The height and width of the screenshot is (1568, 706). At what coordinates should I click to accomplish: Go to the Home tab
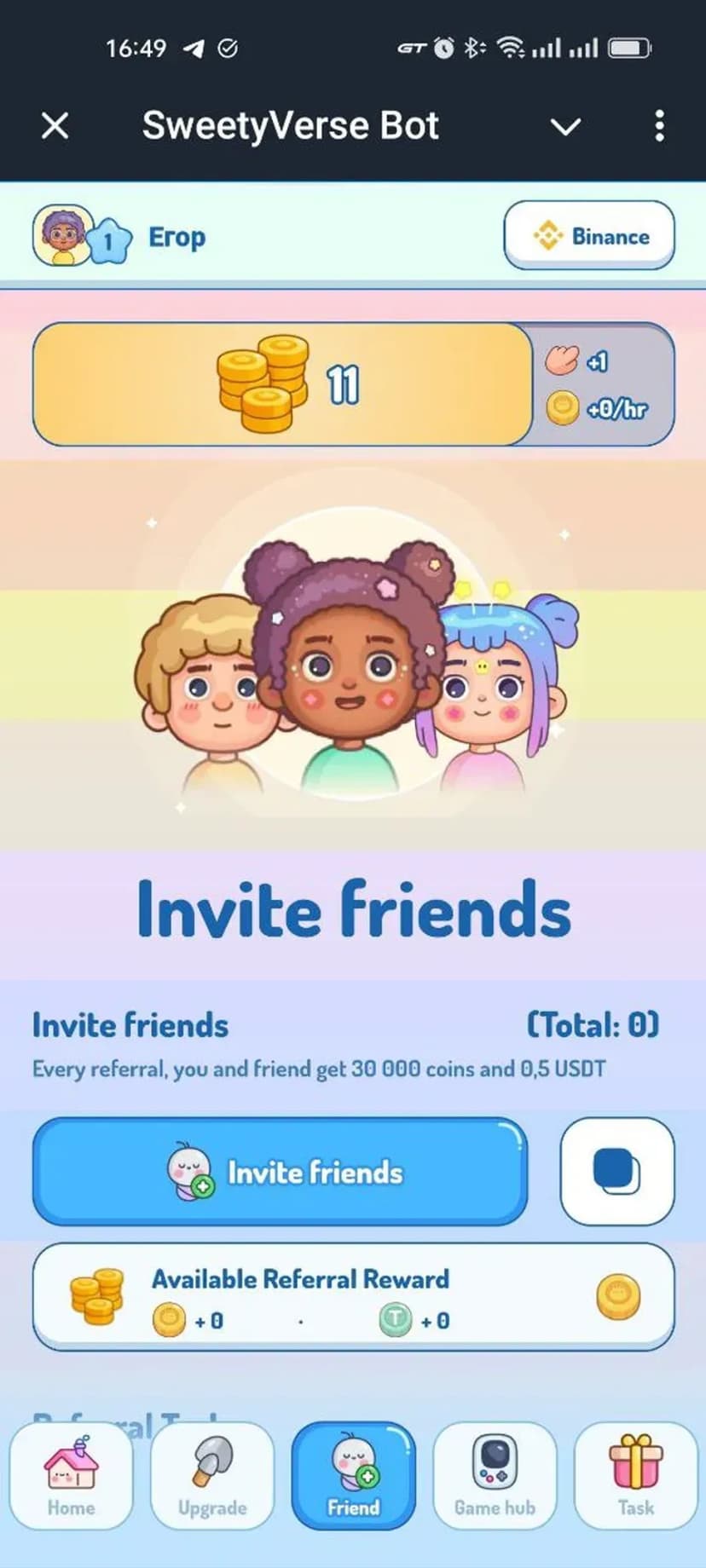[71, 1475]
